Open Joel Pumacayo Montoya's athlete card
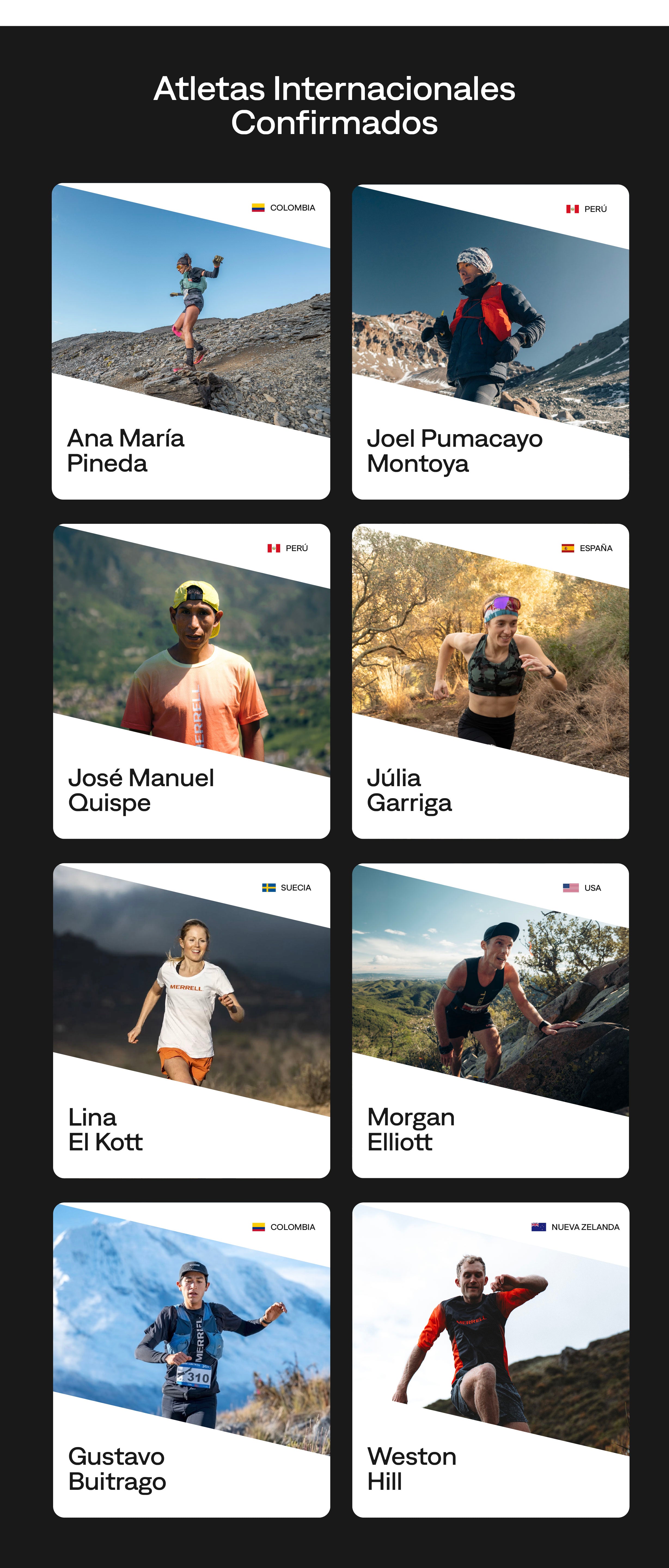This screenshot has height=1568, width=669. pyautogui.click(x=490, y=342)
